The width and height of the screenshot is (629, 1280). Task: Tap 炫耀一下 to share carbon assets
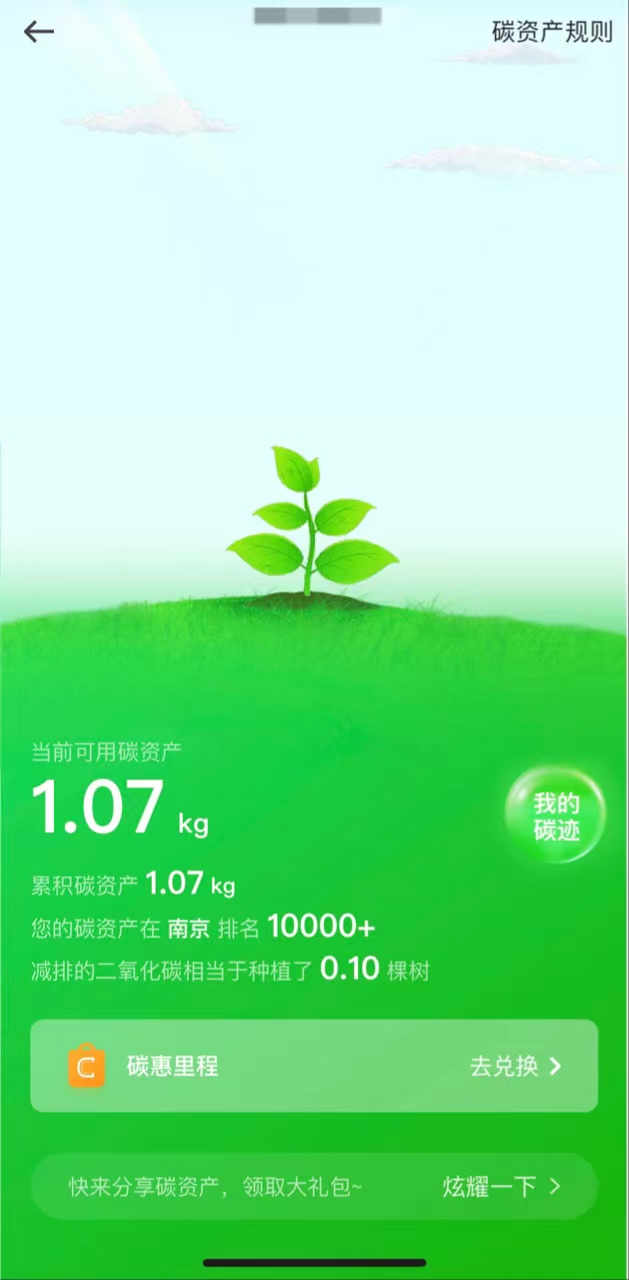coord(502,1187)
